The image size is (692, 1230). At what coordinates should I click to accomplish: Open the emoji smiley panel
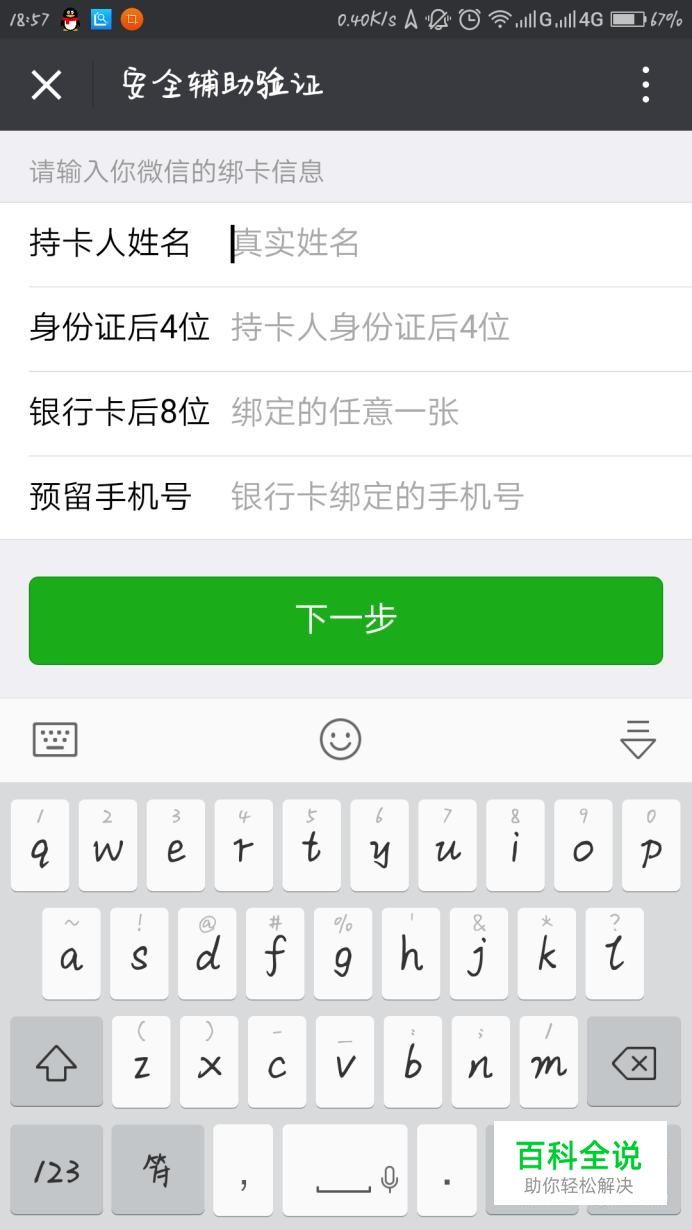click(340, 740)
